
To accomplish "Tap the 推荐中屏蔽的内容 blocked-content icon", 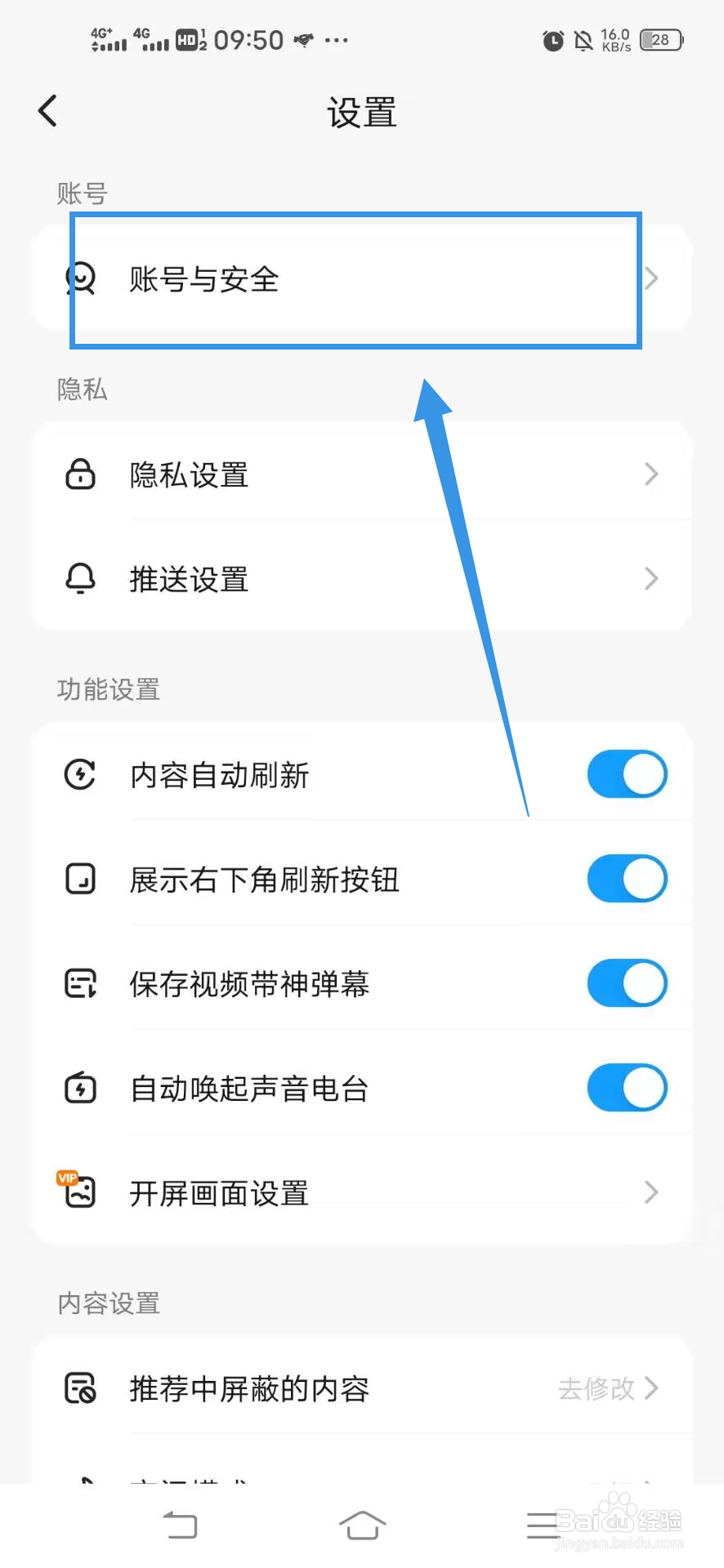I will (79, 1388).
